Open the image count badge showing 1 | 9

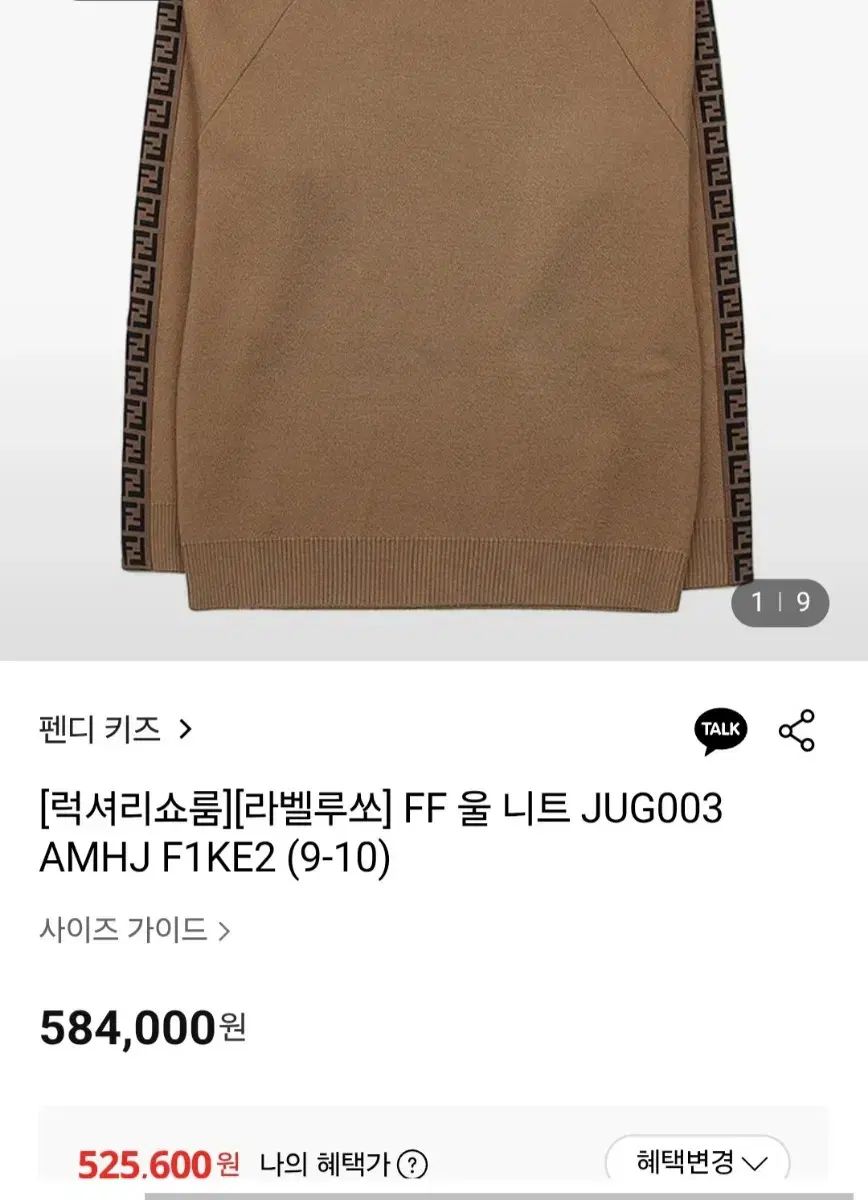(782, 602)
